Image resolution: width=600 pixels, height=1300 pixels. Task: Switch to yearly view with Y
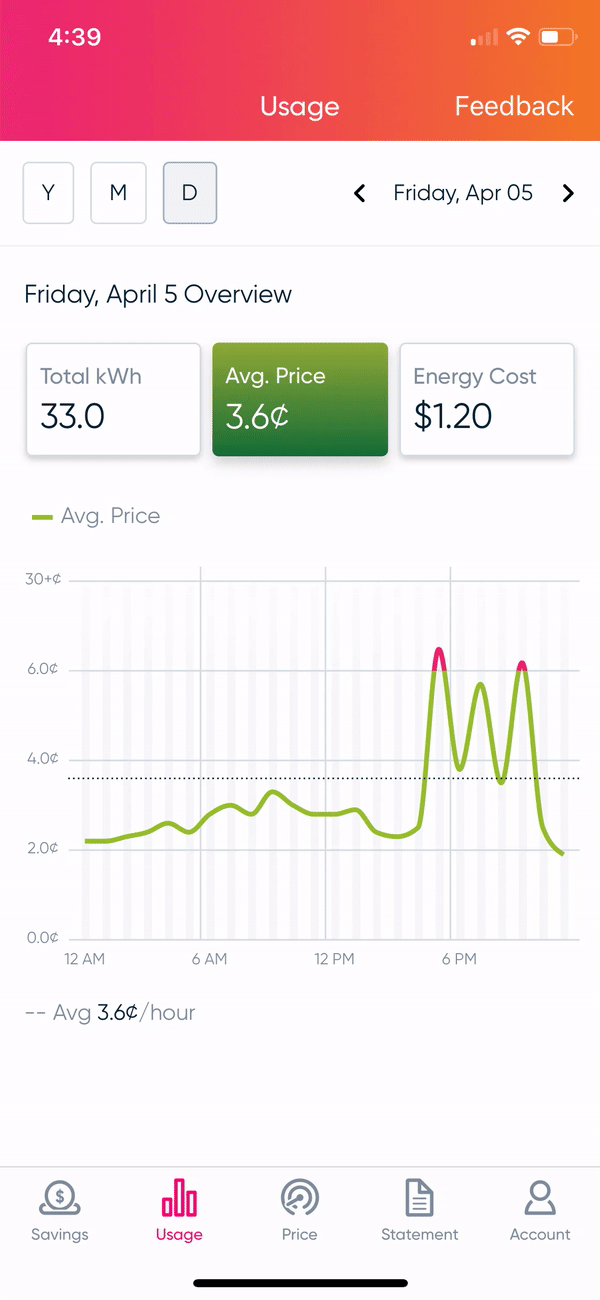[48, 193]
